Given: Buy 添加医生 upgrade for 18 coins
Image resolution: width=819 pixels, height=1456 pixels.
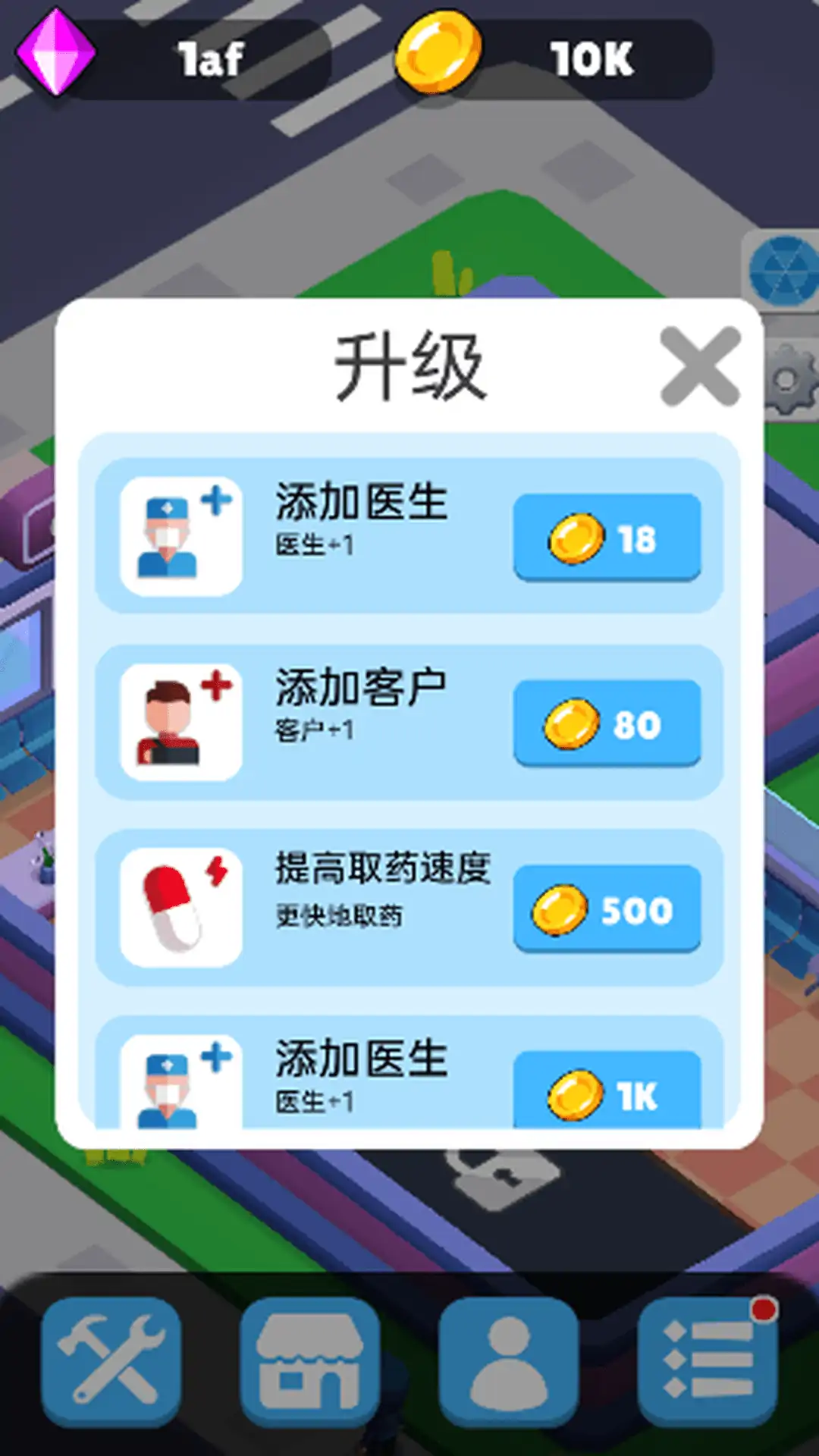Looking at the screenshot, I should pyautogui.click(x=607, y=538).
